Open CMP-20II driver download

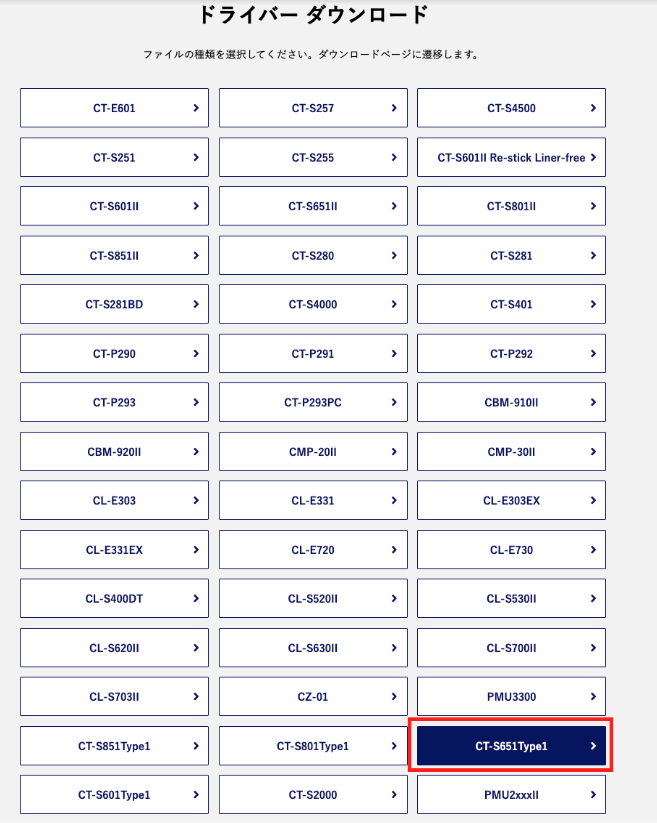click(x=313, y=451)
